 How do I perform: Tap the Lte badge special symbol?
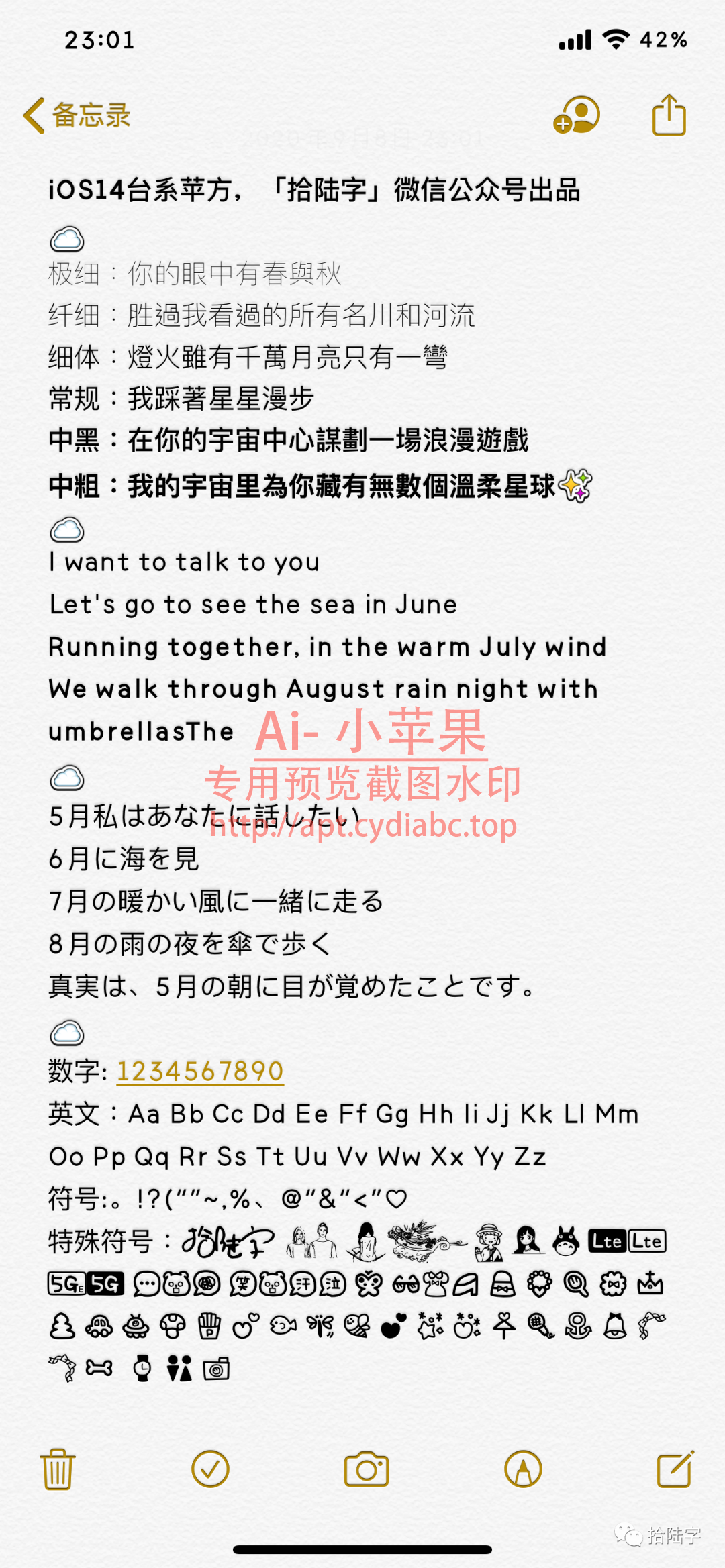608,1241
